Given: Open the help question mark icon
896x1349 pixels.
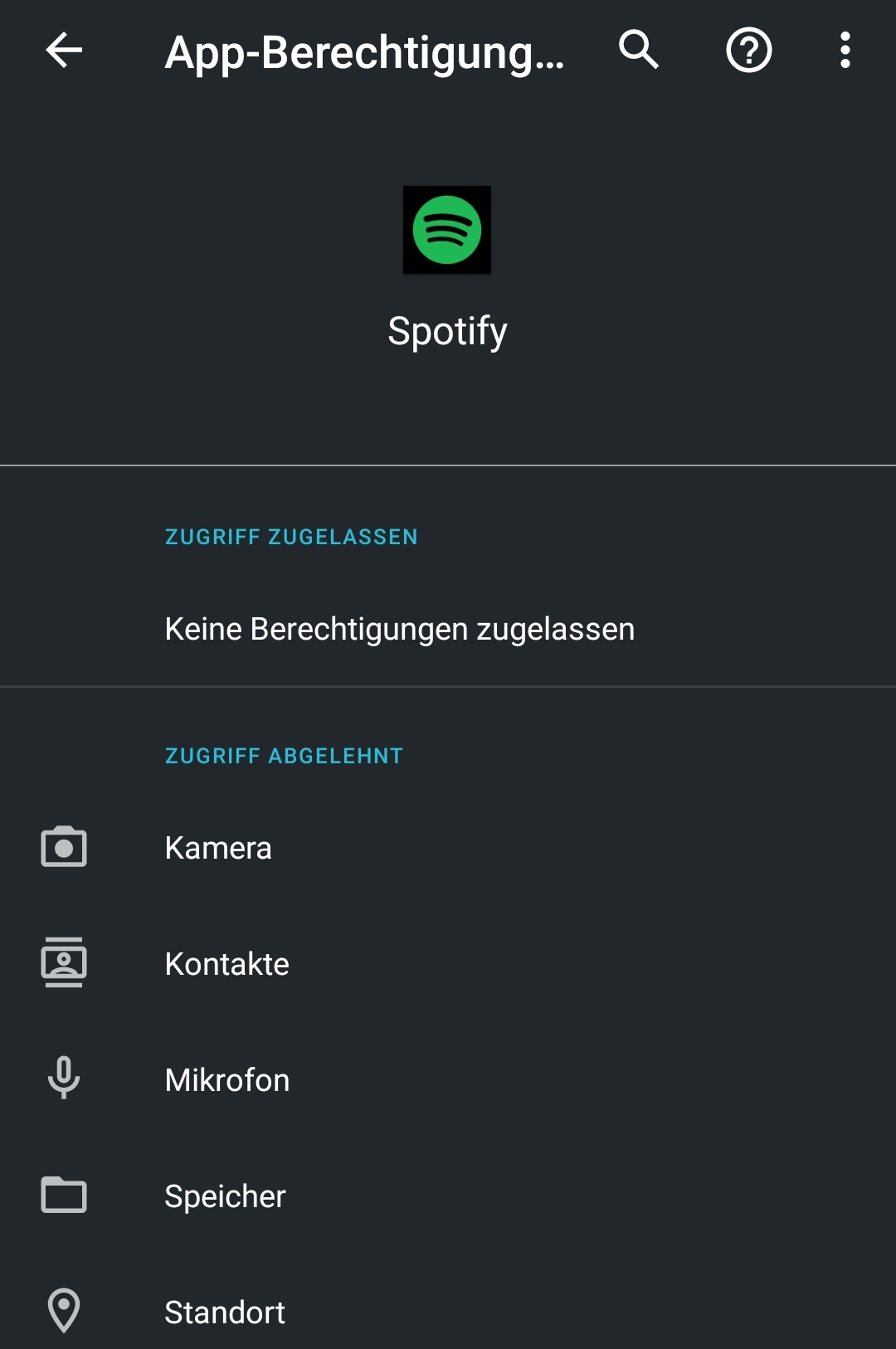Looking at the screenshot, I should tap(748, 51).
